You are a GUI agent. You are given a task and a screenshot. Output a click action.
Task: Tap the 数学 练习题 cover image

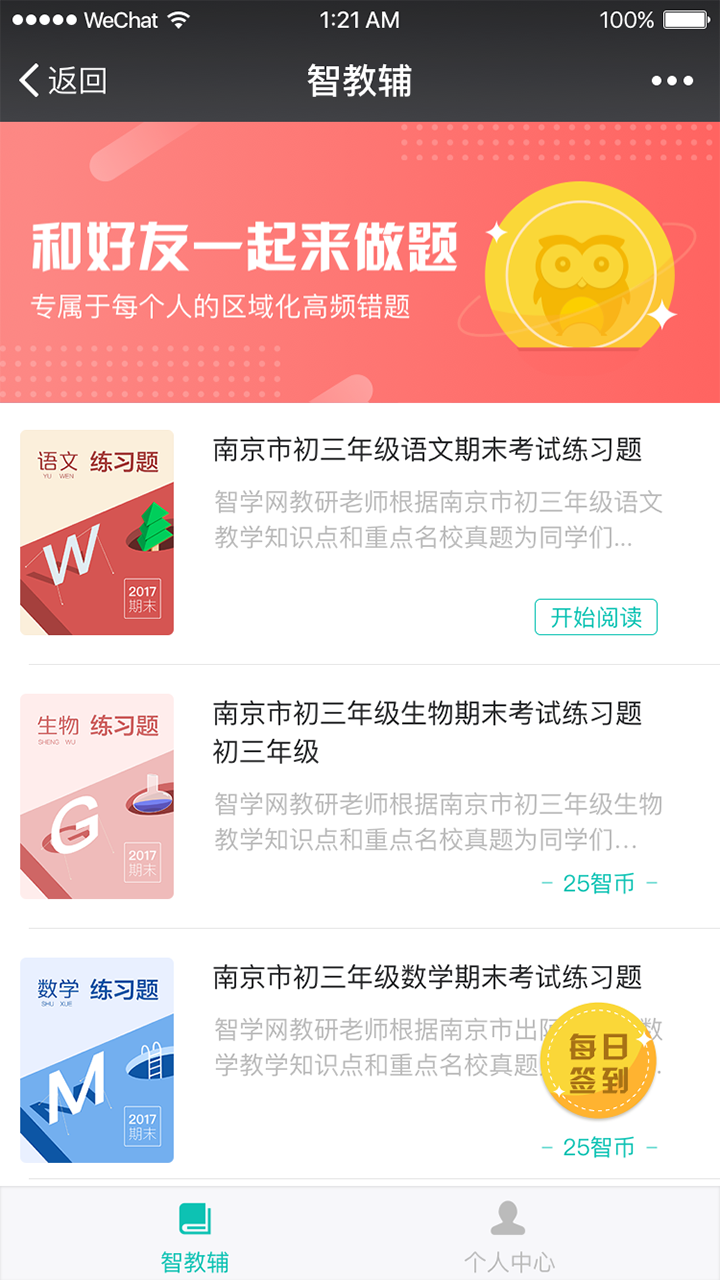(97, 1060)
